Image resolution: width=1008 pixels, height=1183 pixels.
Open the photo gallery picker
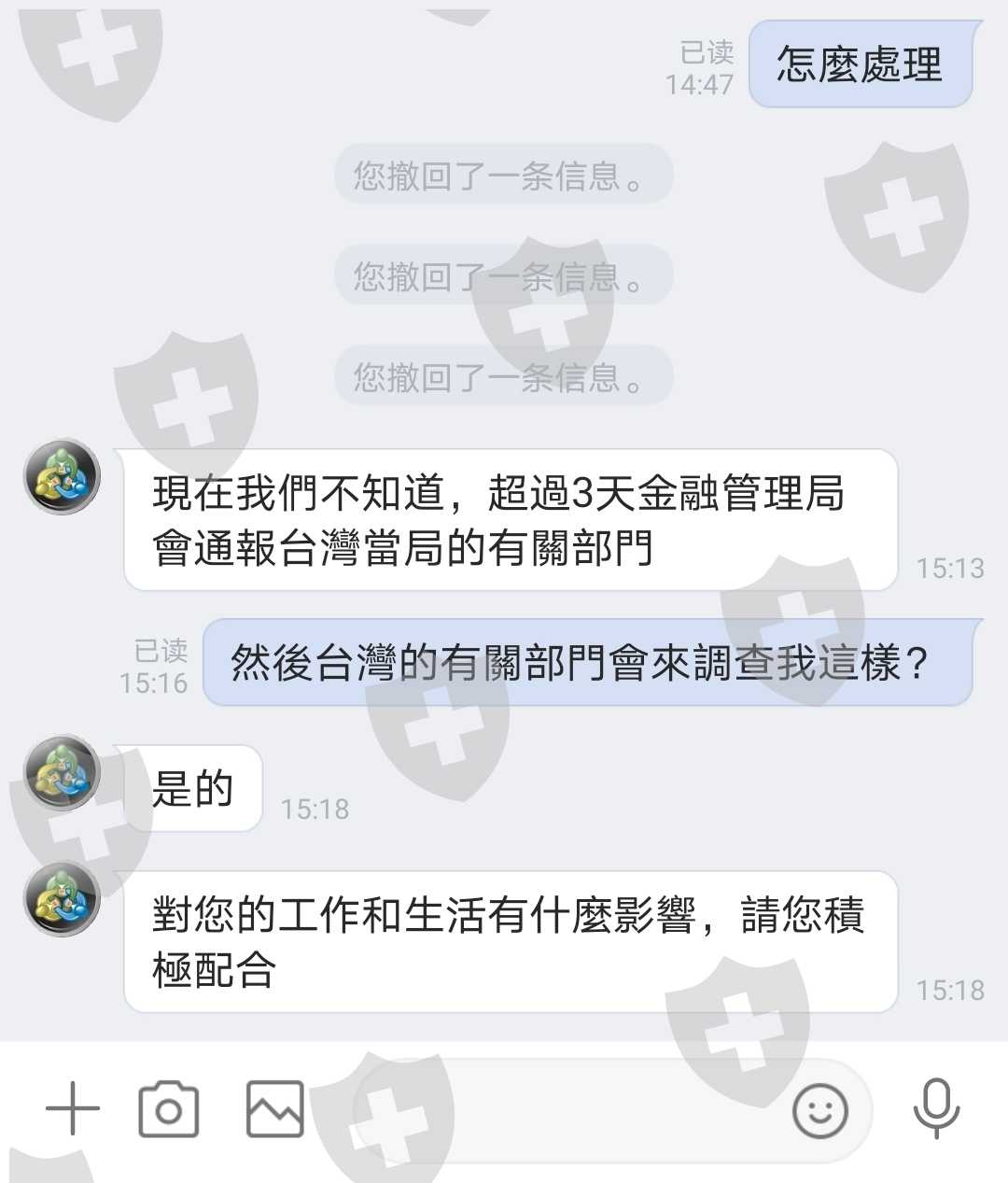coord(274,1109)
